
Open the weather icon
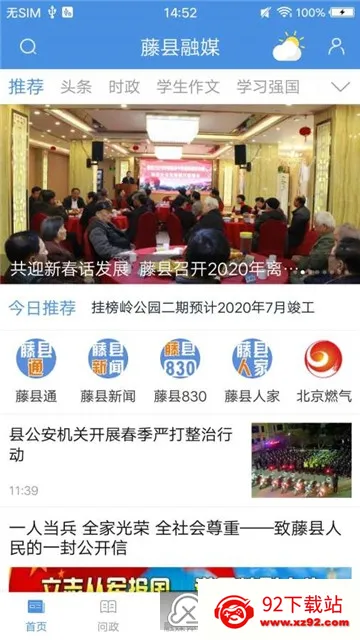coord(289,47)
